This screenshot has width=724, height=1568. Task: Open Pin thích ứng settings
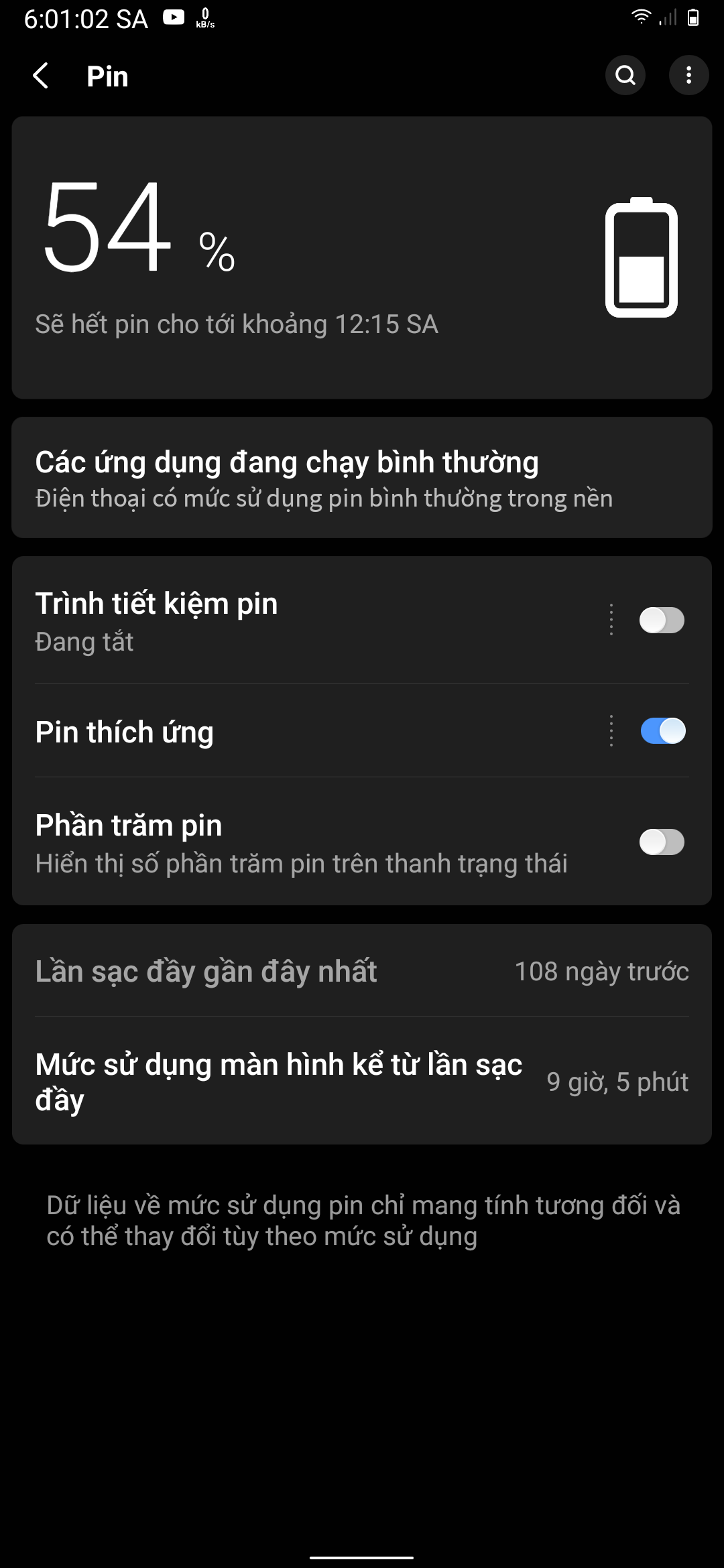tap(302, 731)
